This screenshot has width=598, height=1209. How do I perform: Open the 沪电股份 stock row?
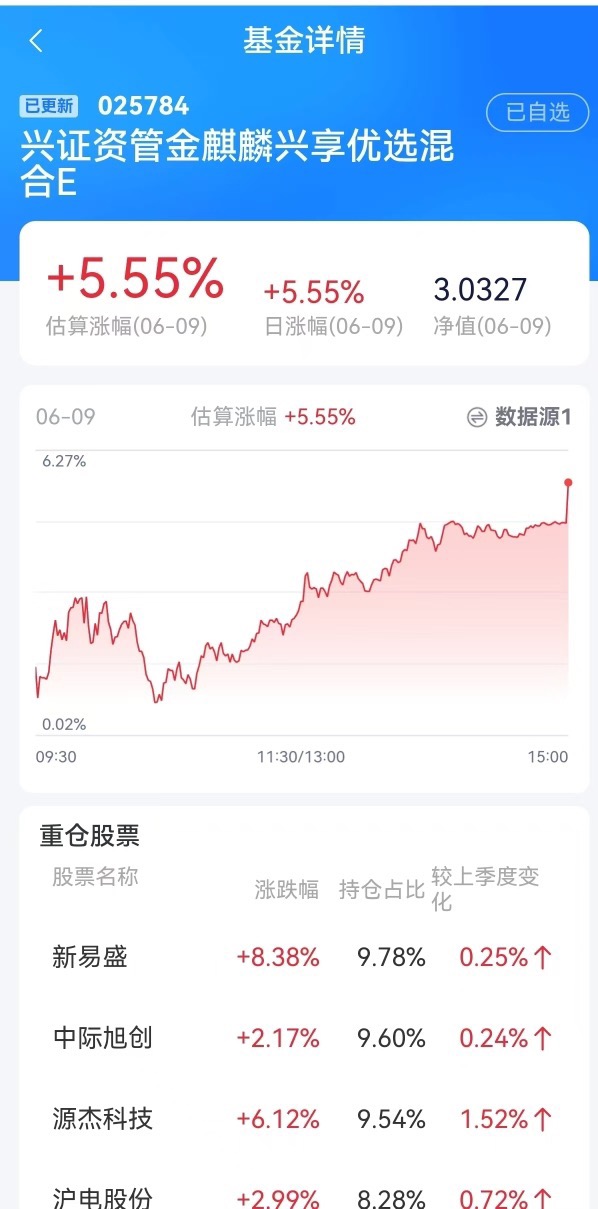click(304, 1192)
